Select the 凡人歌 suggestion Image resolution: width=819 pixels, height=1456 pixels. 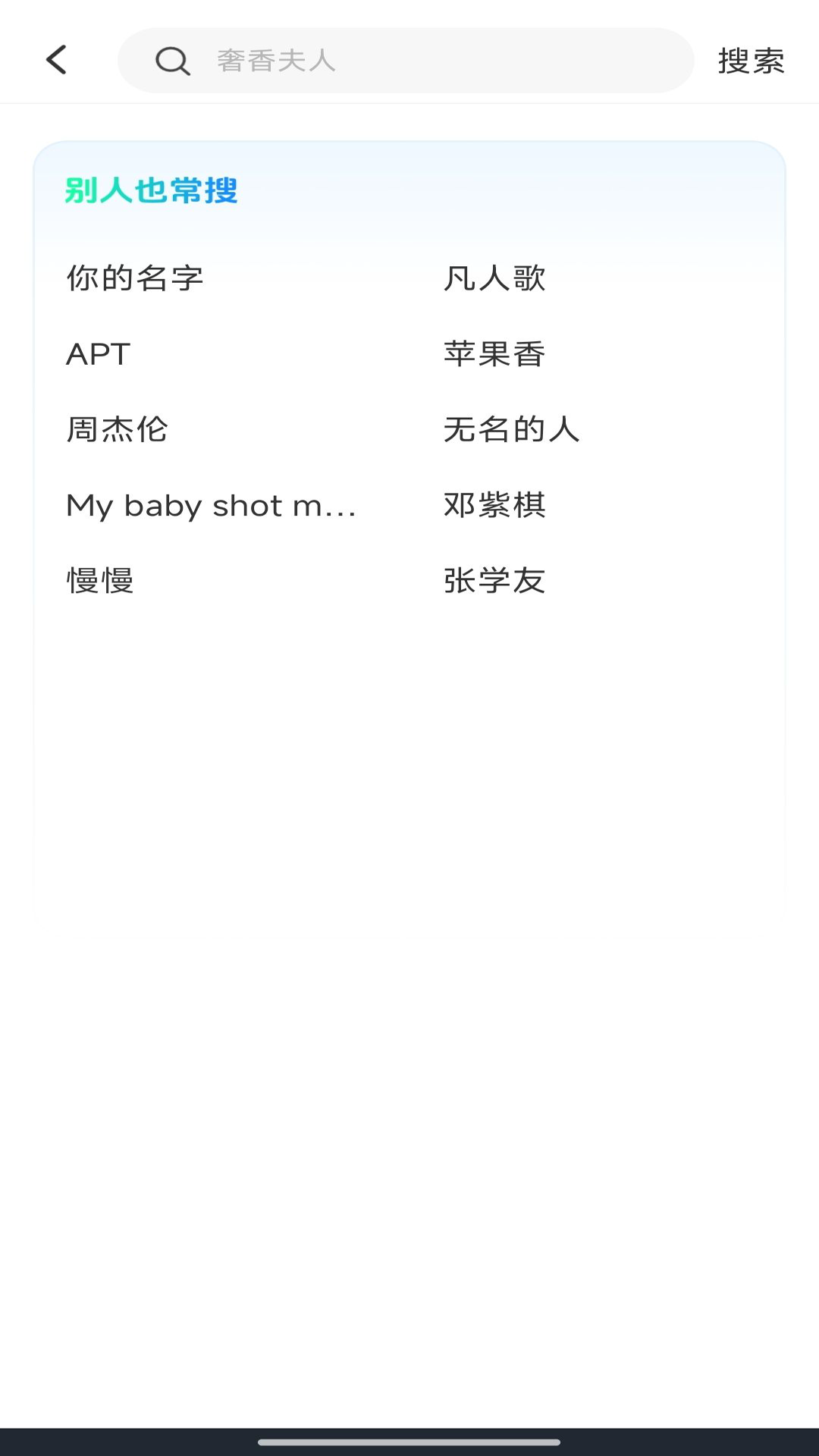(494, 278)
